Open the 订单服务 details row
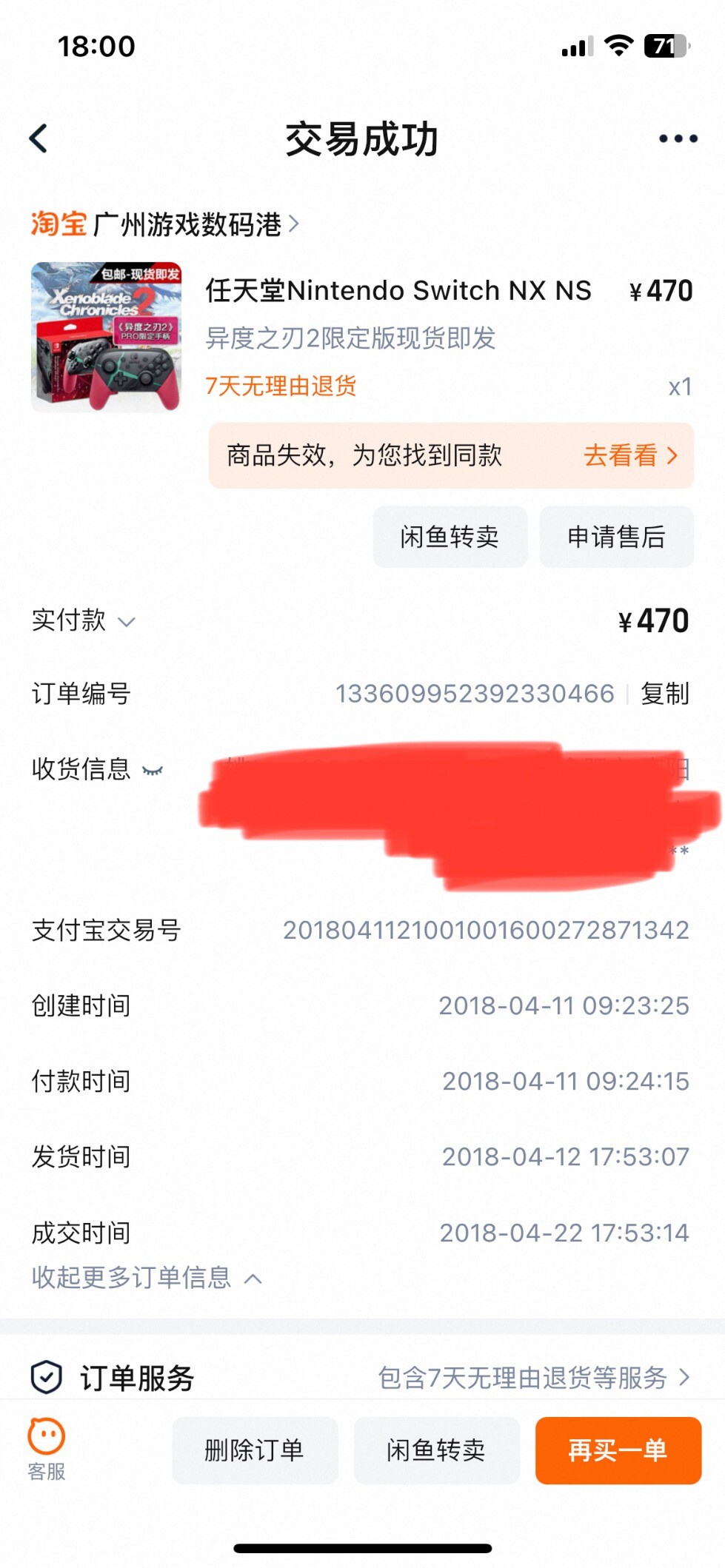 pos(362,1377)
